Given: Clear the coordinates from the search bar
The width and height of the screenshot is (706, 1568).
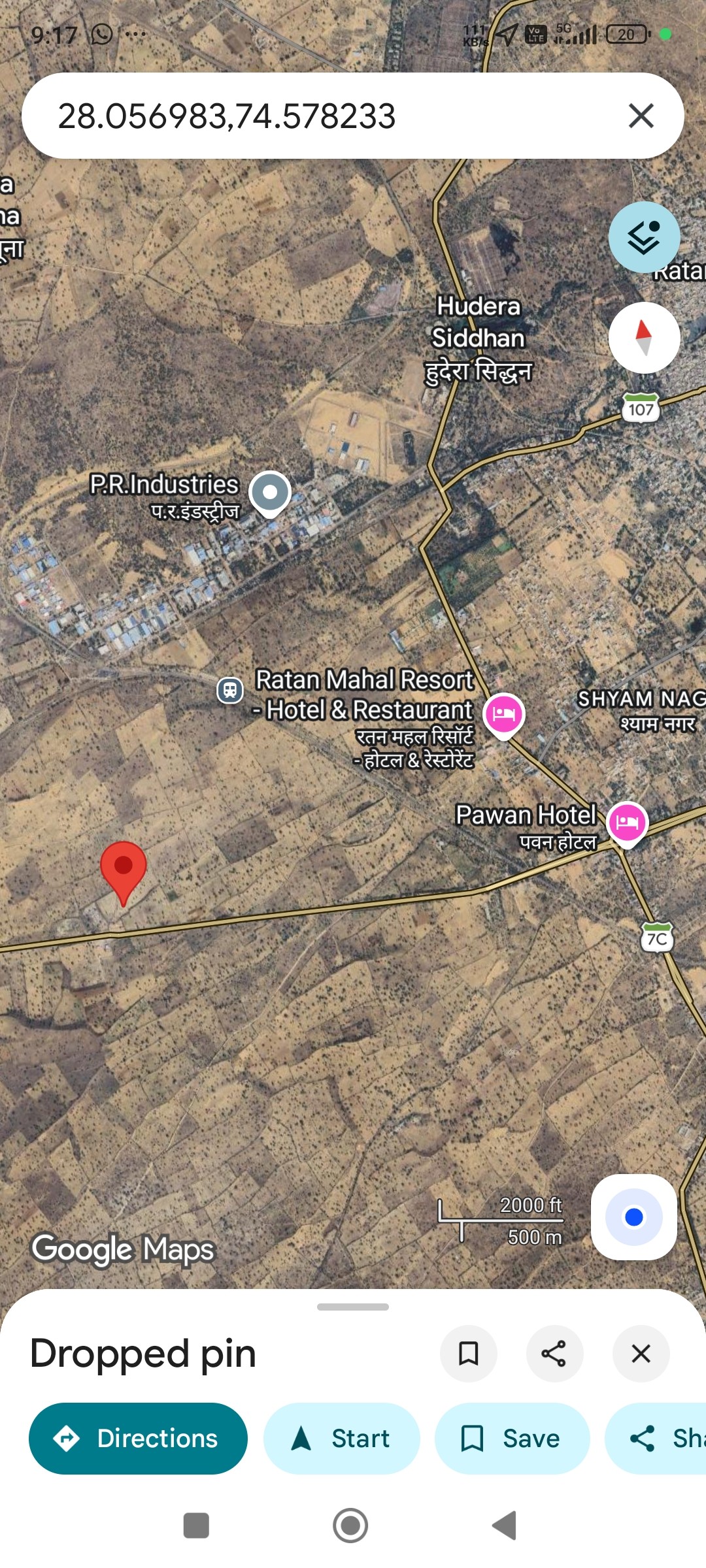Looking at the screenshot, I should click(641, 116).
